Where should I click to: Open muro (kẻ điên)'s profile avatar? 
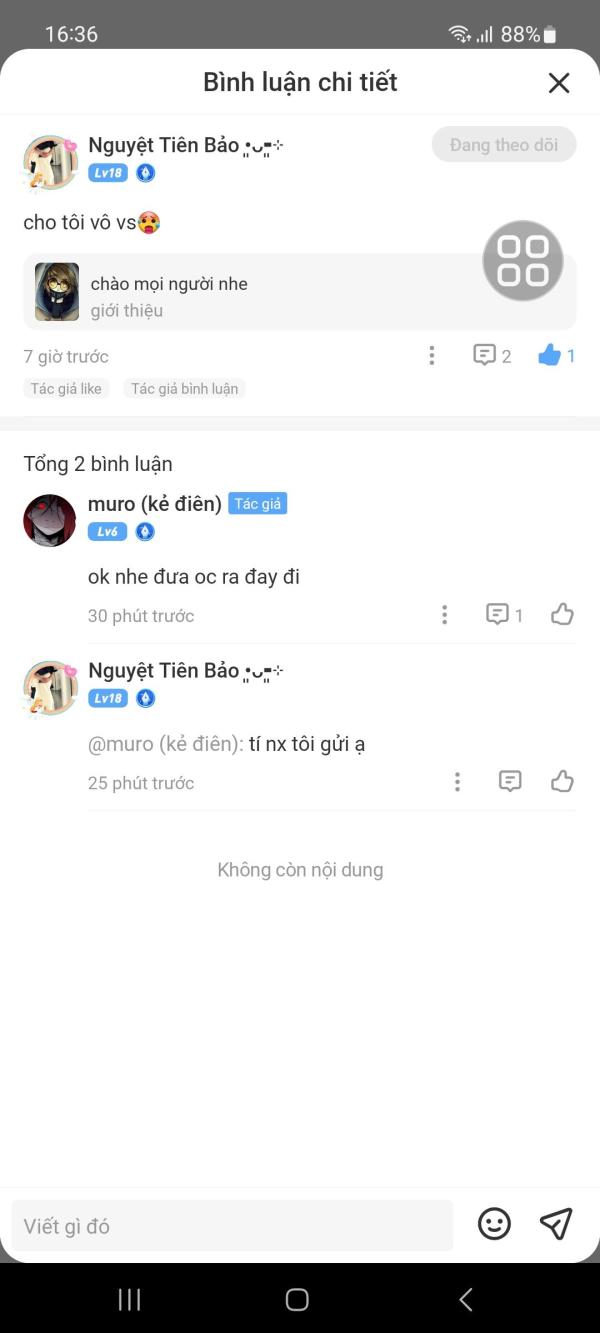tap(50, 520)
